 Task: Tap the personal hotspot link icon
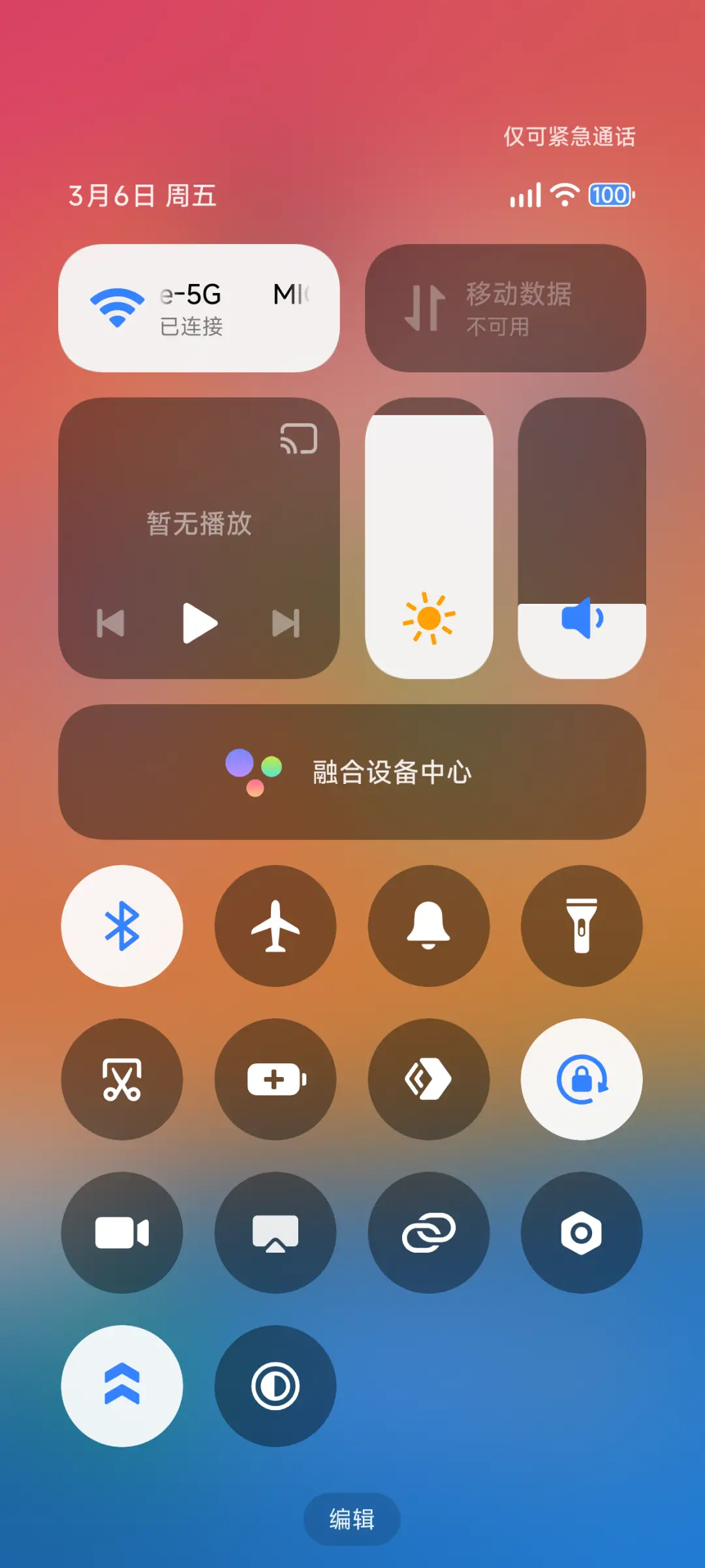coord(429,1232)
